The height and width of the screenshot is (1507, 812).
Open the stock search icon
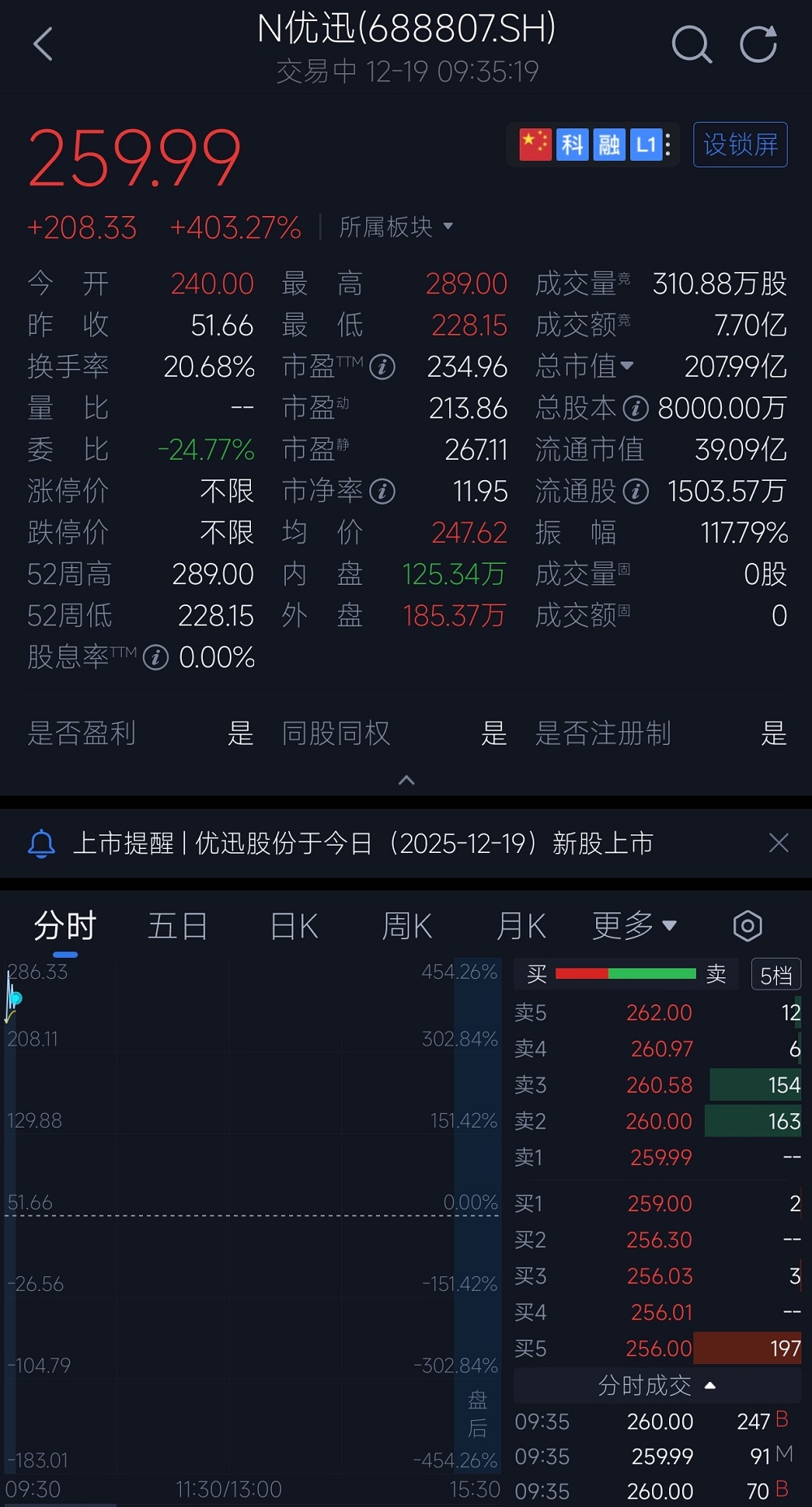pyautogui.click(x=691, y=45)
